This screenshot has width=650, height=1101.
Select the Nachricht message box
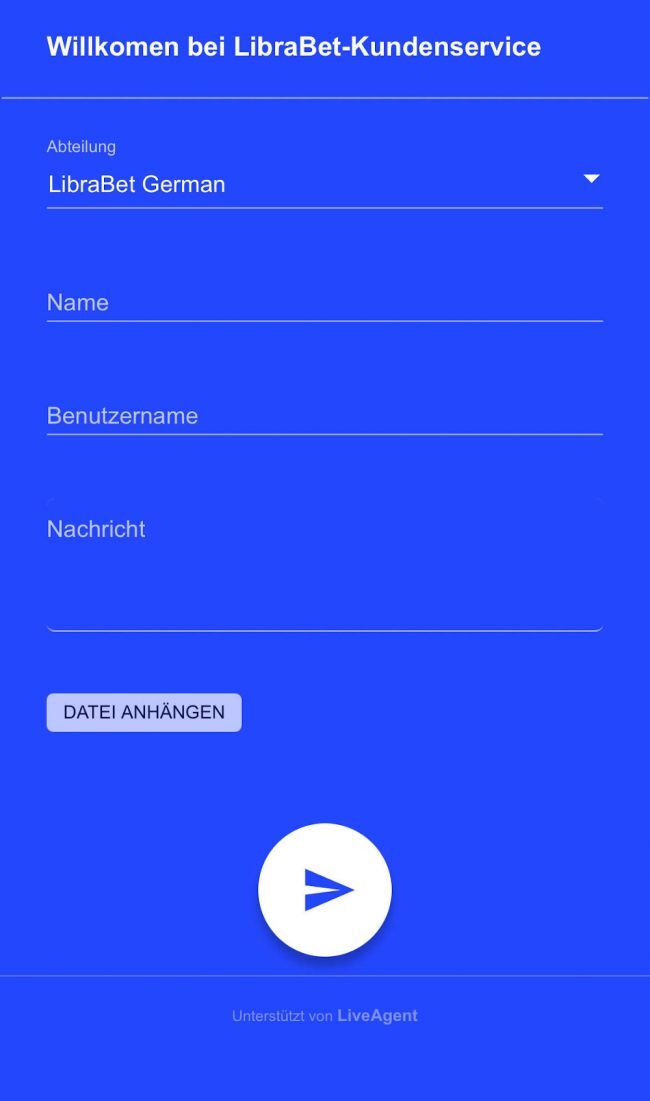click(x=324, y=565)
